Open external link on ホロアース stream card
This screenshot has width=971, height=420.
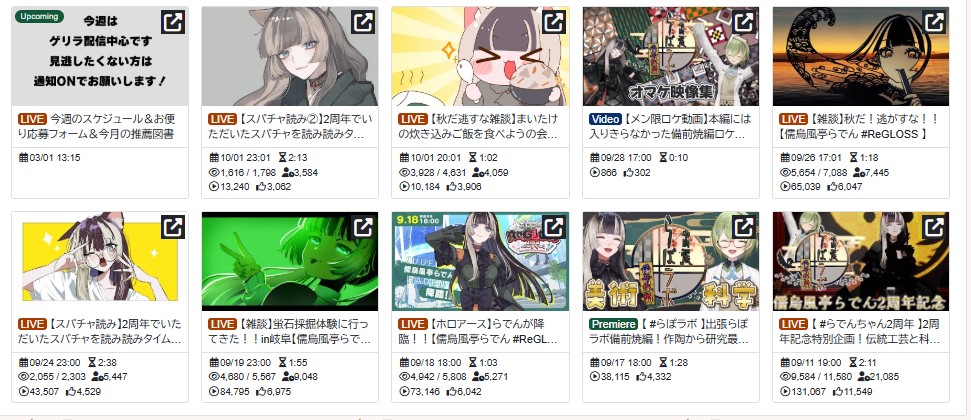553,227
